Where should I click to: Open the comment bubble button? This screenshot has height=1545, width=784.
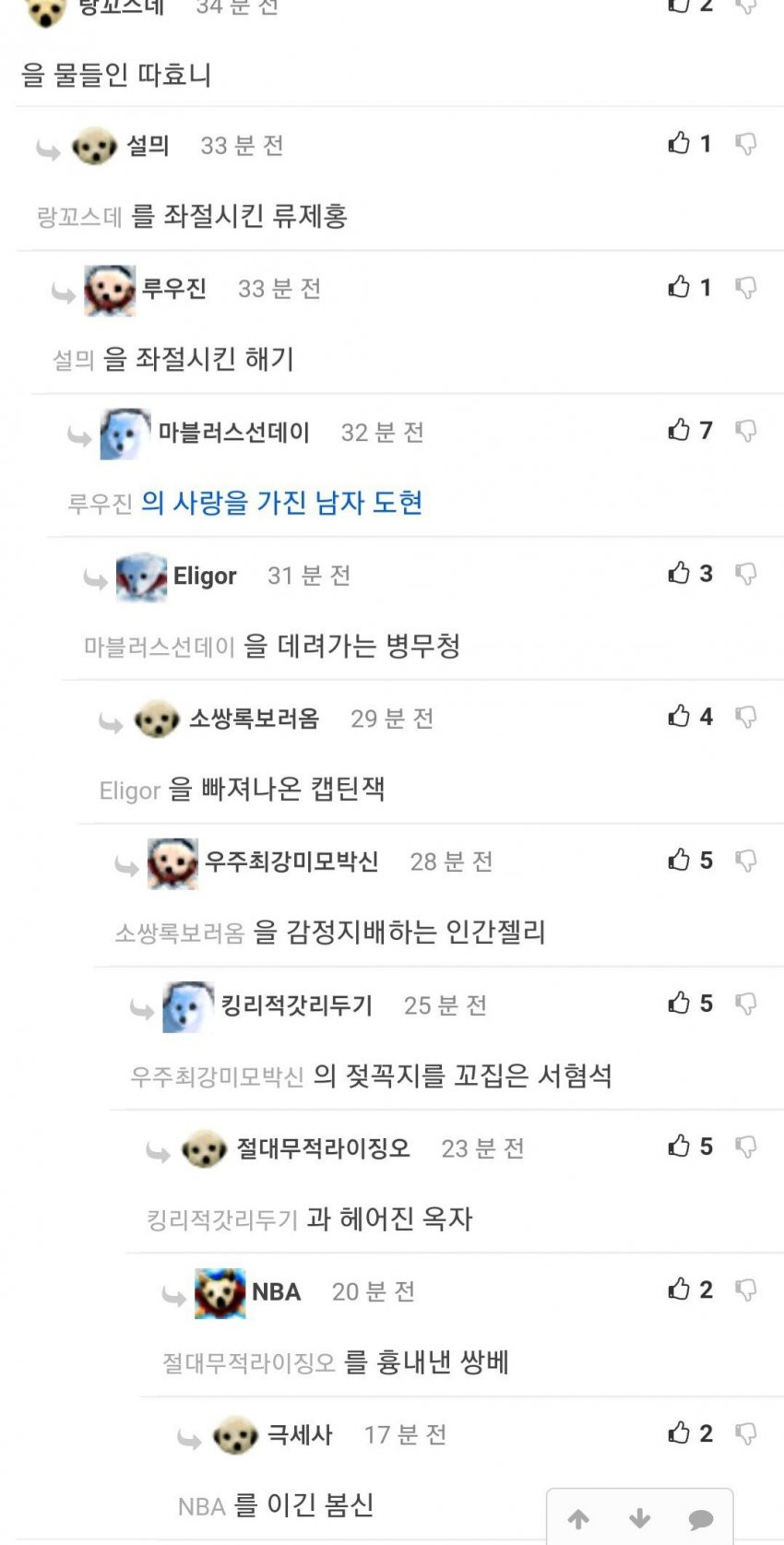tap(701, 1518)
